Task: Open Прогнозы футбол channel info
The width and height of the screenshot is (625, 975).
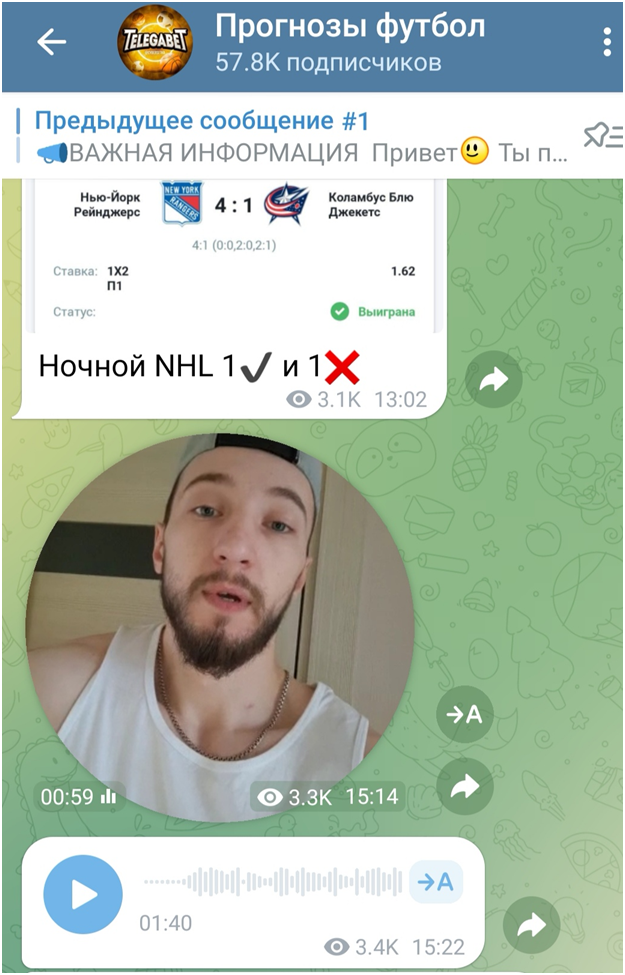Action: tap(350, 42)
